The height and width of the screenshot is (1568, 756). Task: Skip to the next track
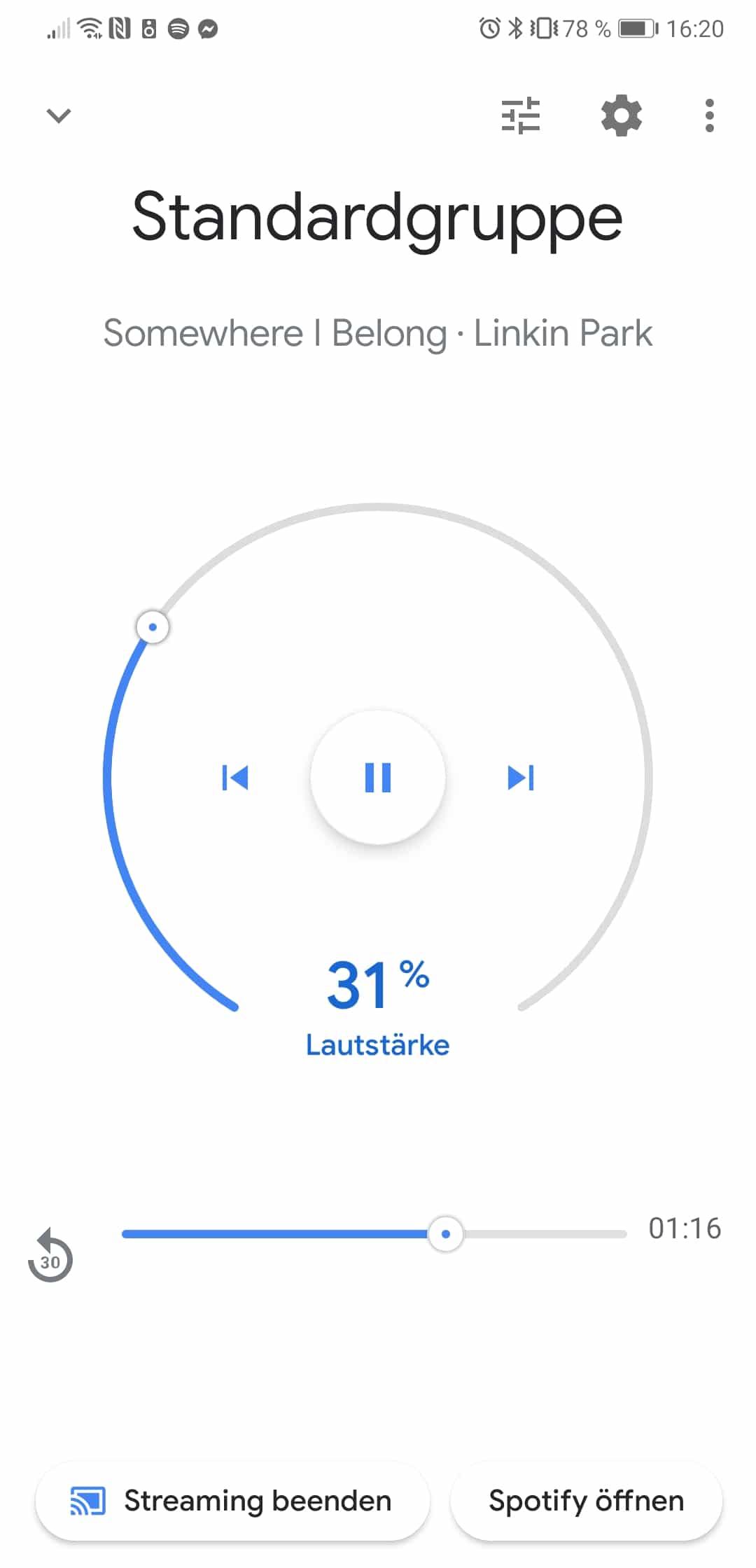click(x=521, y=777)
